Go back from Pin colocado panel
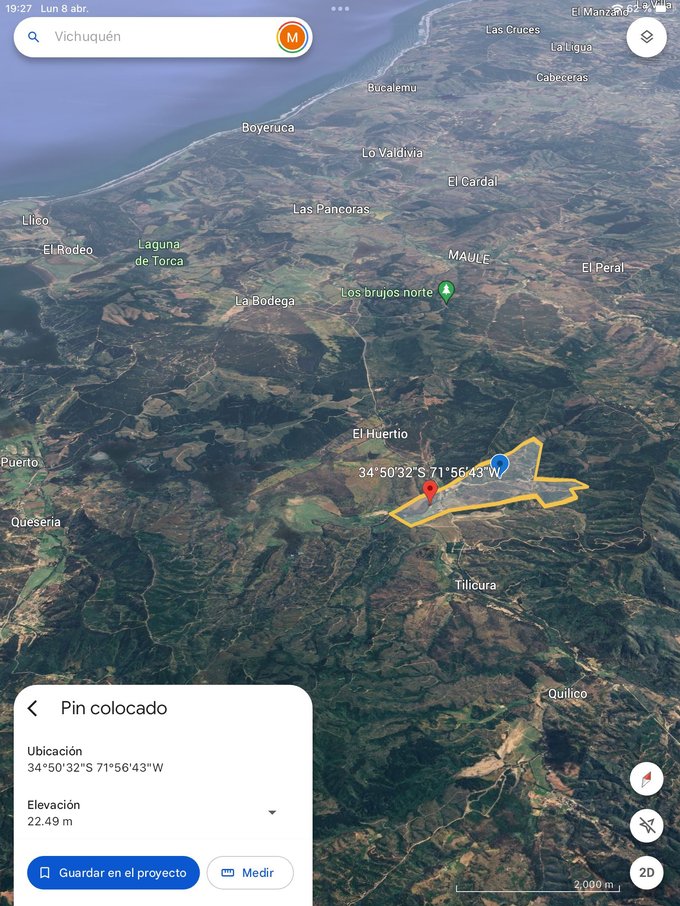 tap(33, 708)
